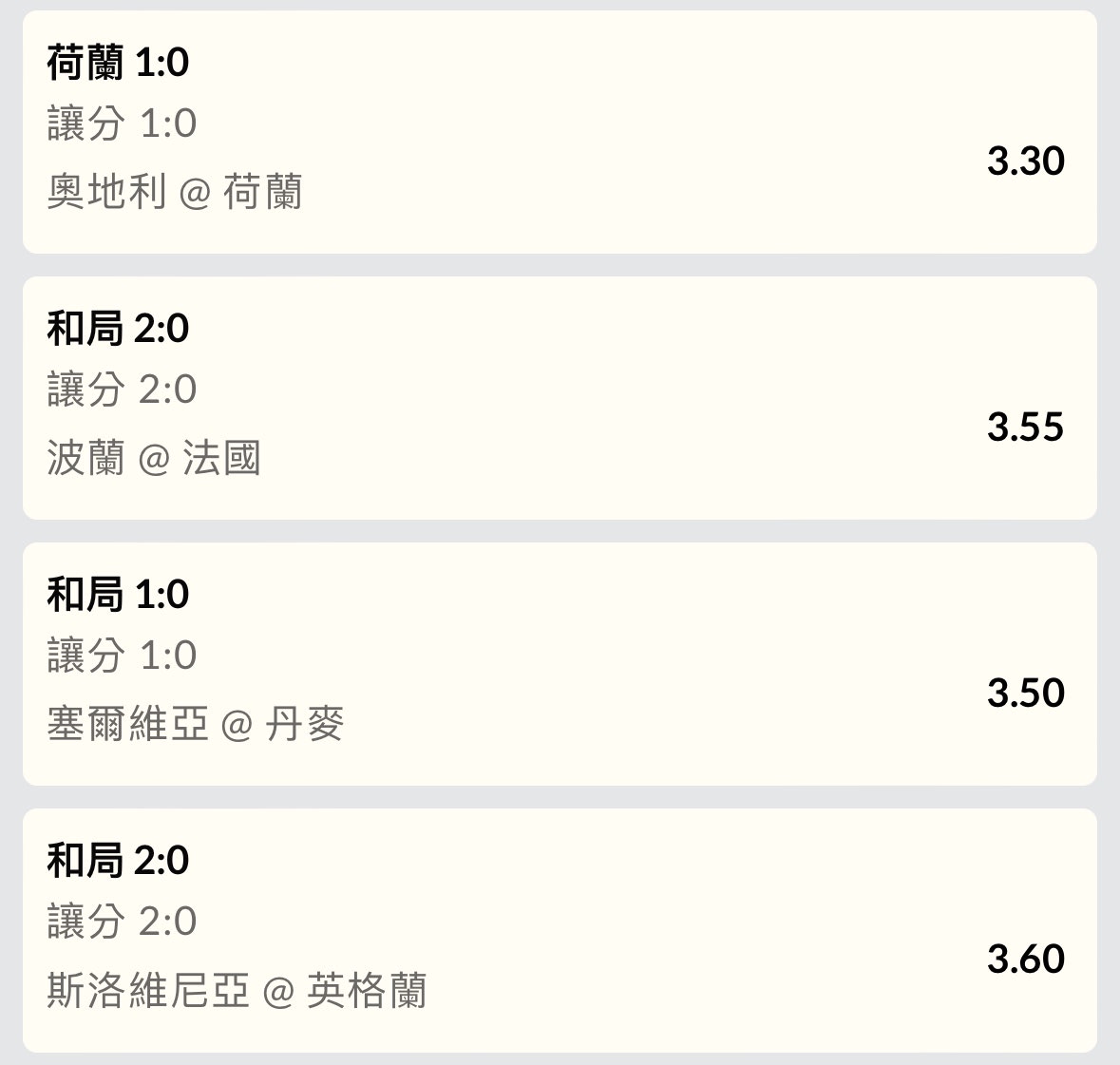Open the 奧地利 @ 荷蘭 bet card
This screenshot has width=1120, height=1065.
tap(560, 132)
